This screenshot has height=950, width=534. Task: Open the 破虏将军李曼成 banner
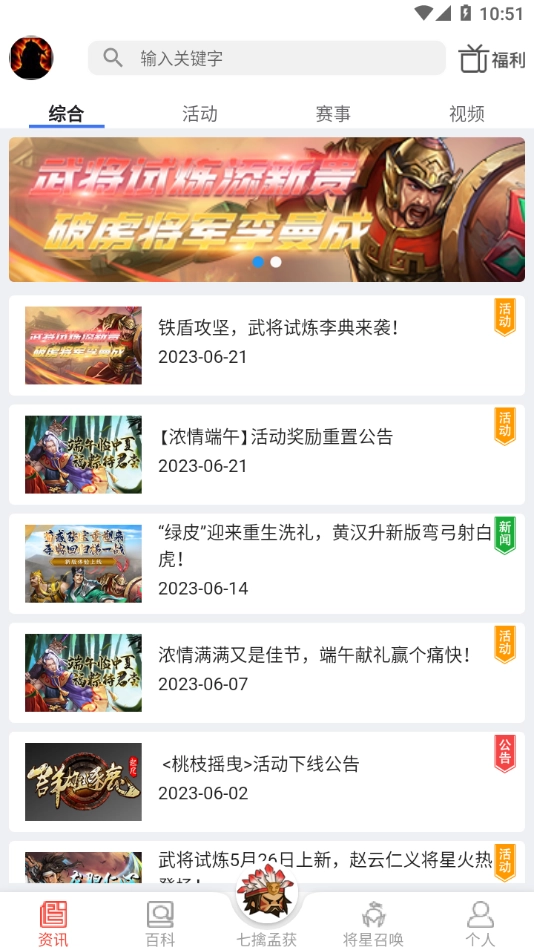tap(267, 210)
